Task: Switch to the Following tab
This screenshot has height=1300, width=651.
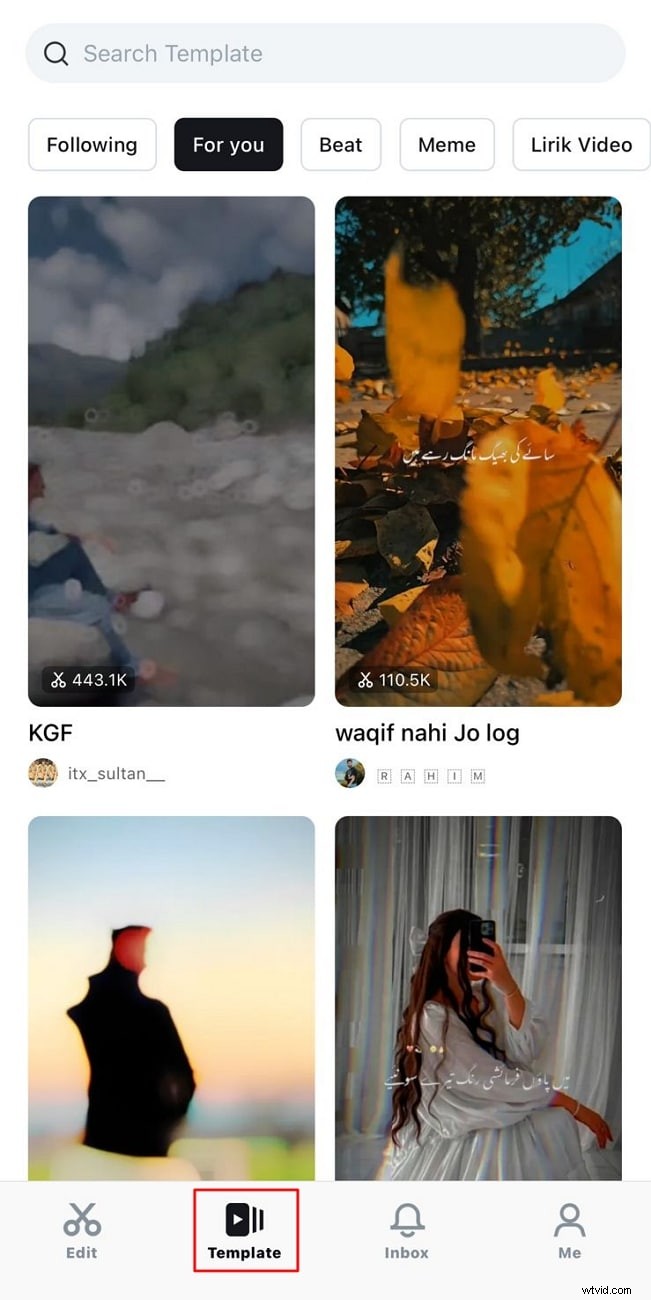Action: tap(92, 145)
